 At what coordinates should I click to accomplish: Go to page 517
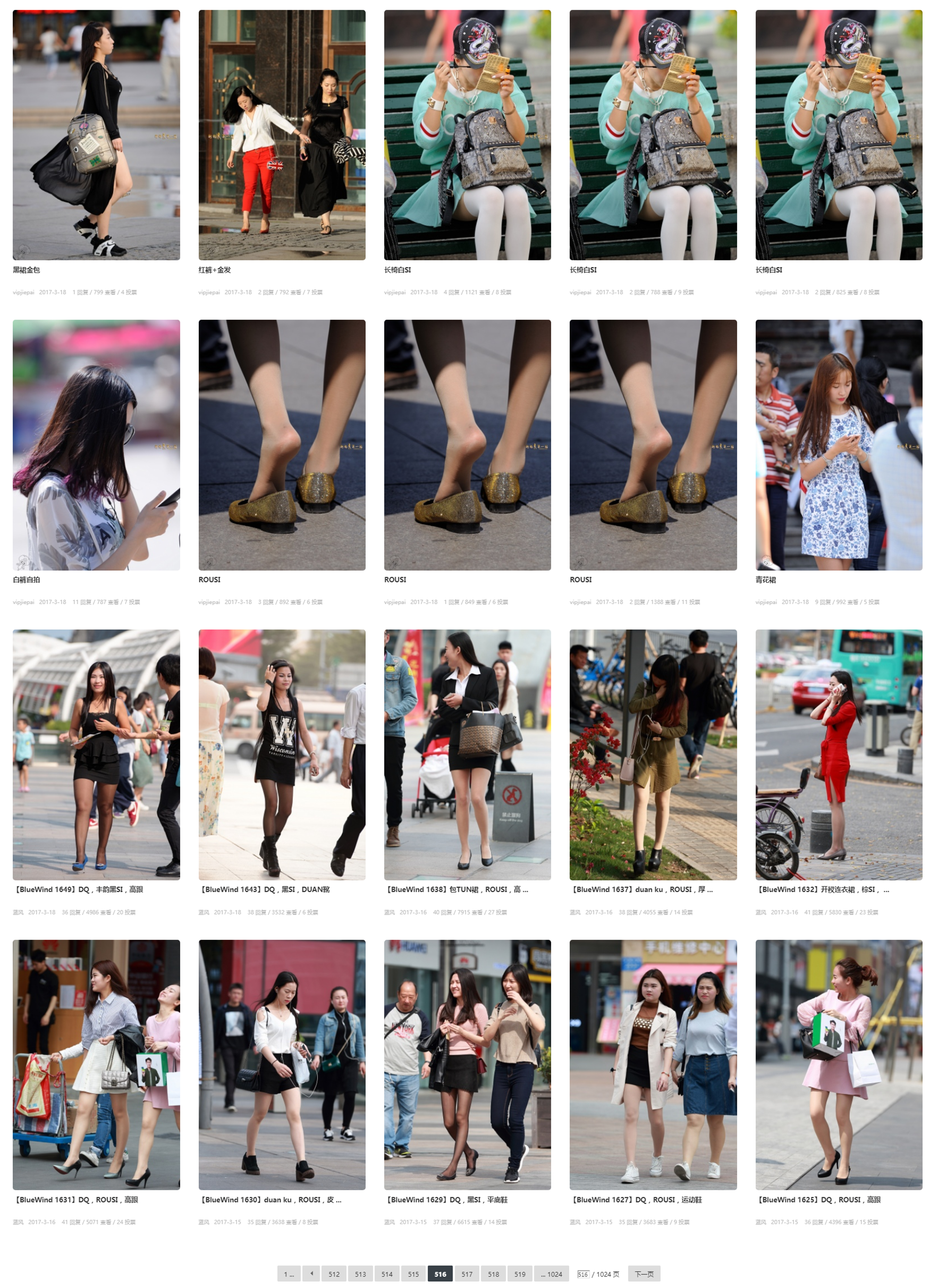pyautogui.click(x=467, y=1274)
